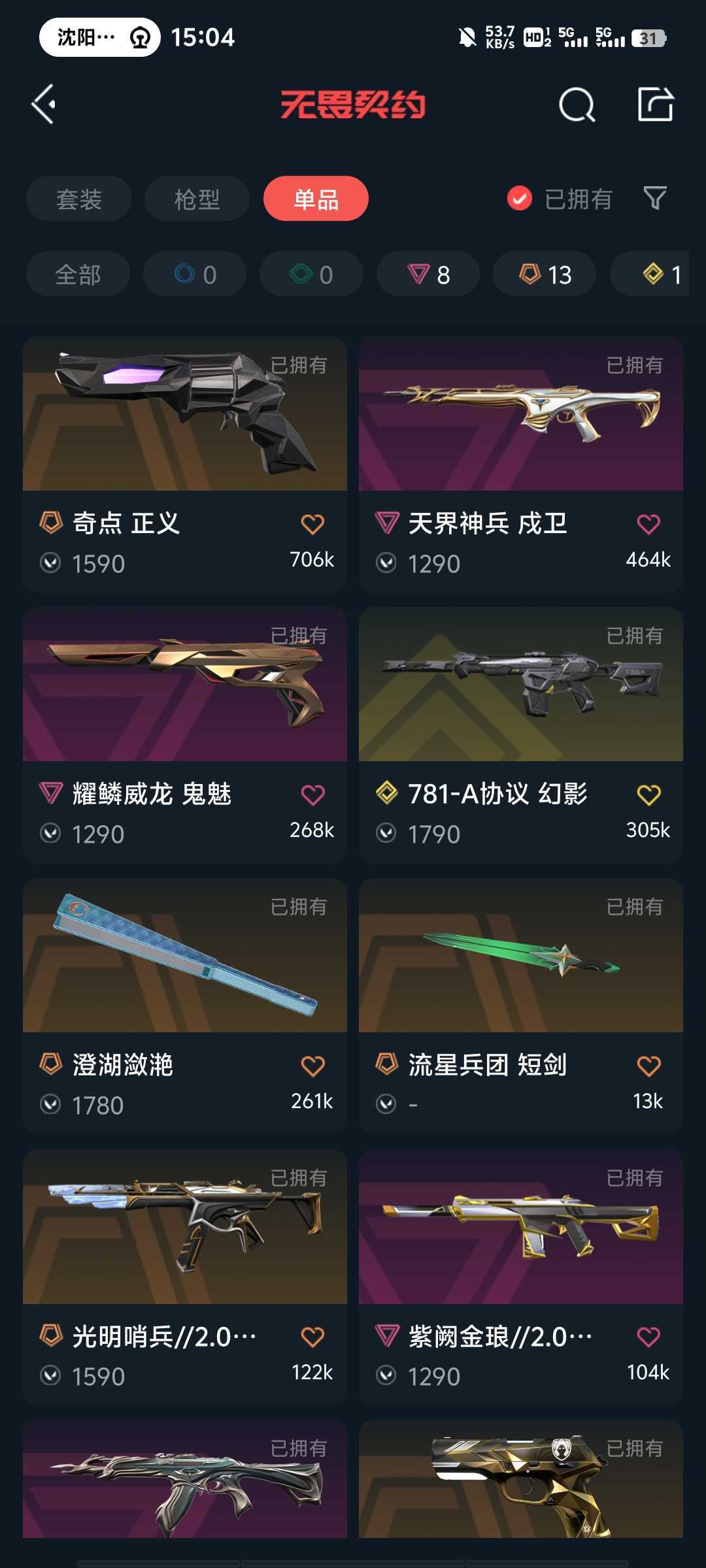Open the search icon
Screen dimensions: 706x1568
[577, 105]
